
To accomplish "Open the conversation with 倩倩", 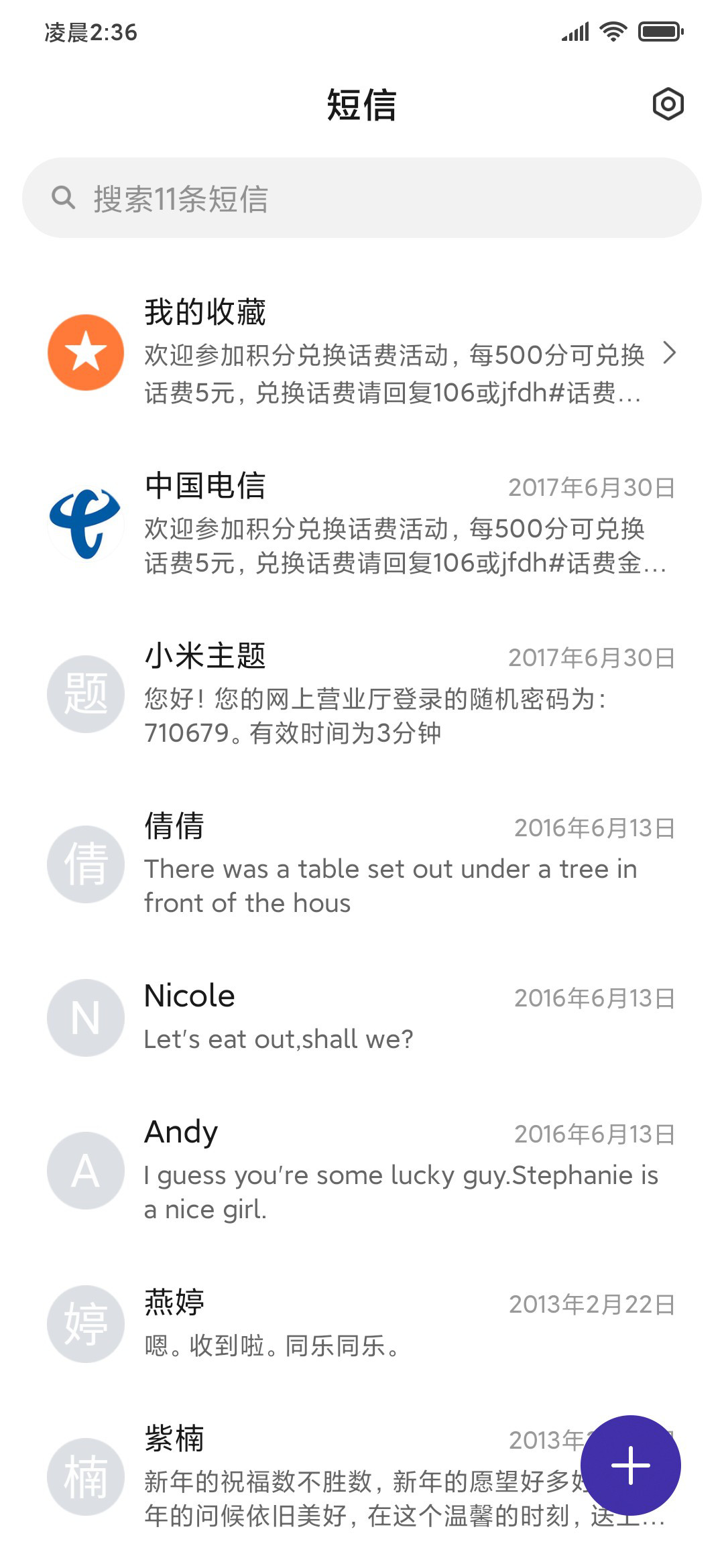I will click(x=362, y=864).
